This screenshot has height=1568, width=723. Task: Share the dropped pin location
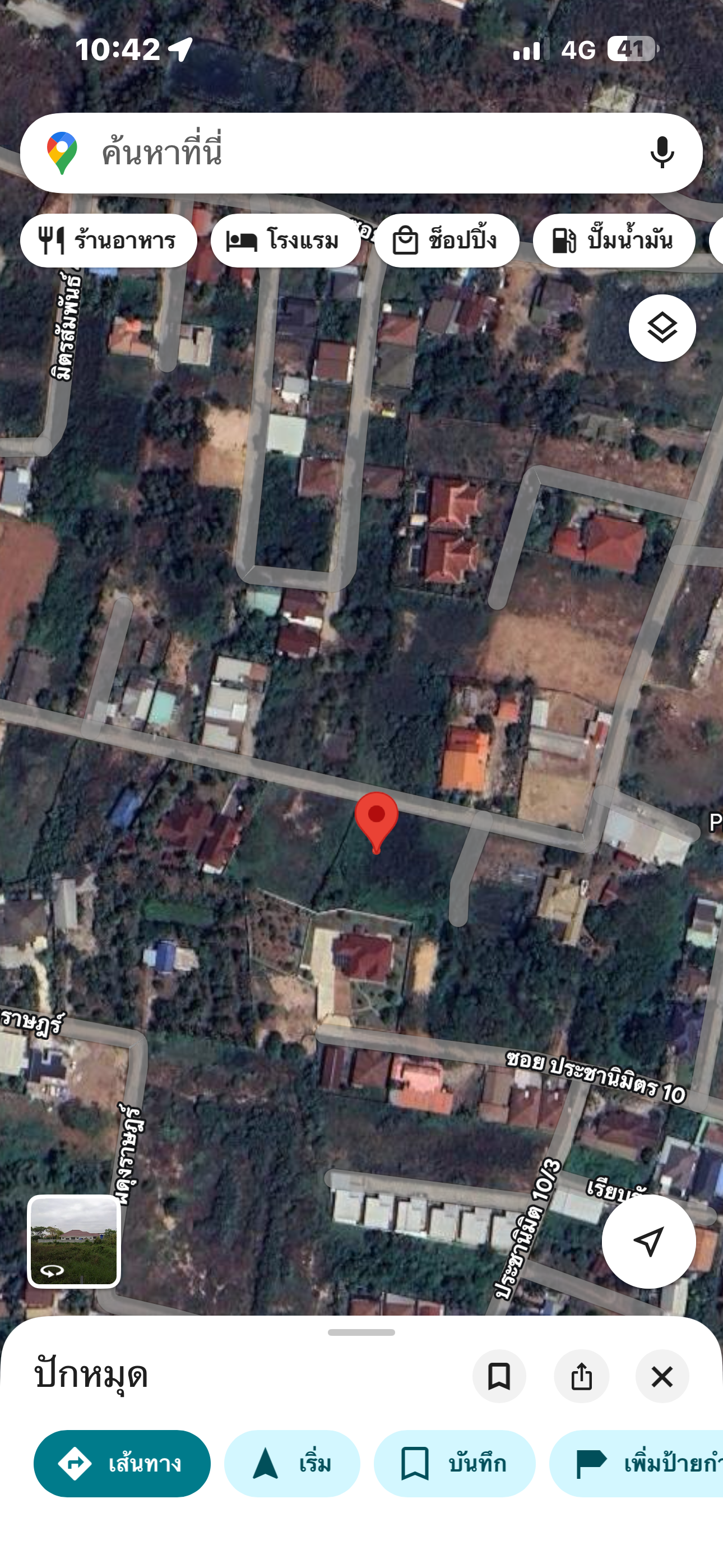click(x=581, y=1376)
